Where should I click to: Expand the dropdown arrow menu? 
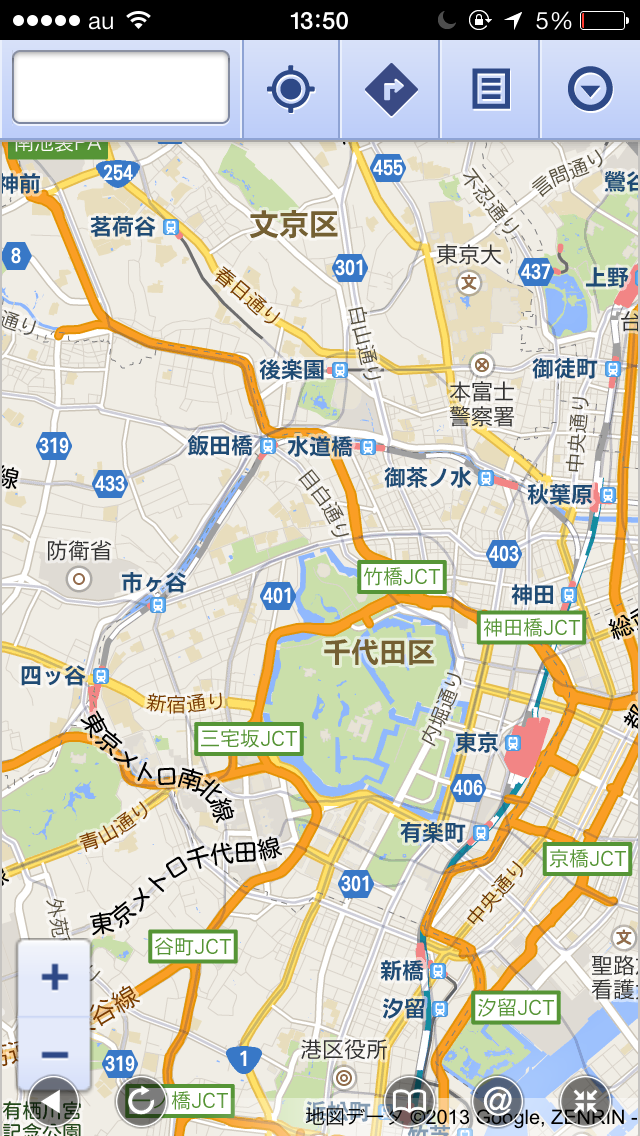(590, 91)
